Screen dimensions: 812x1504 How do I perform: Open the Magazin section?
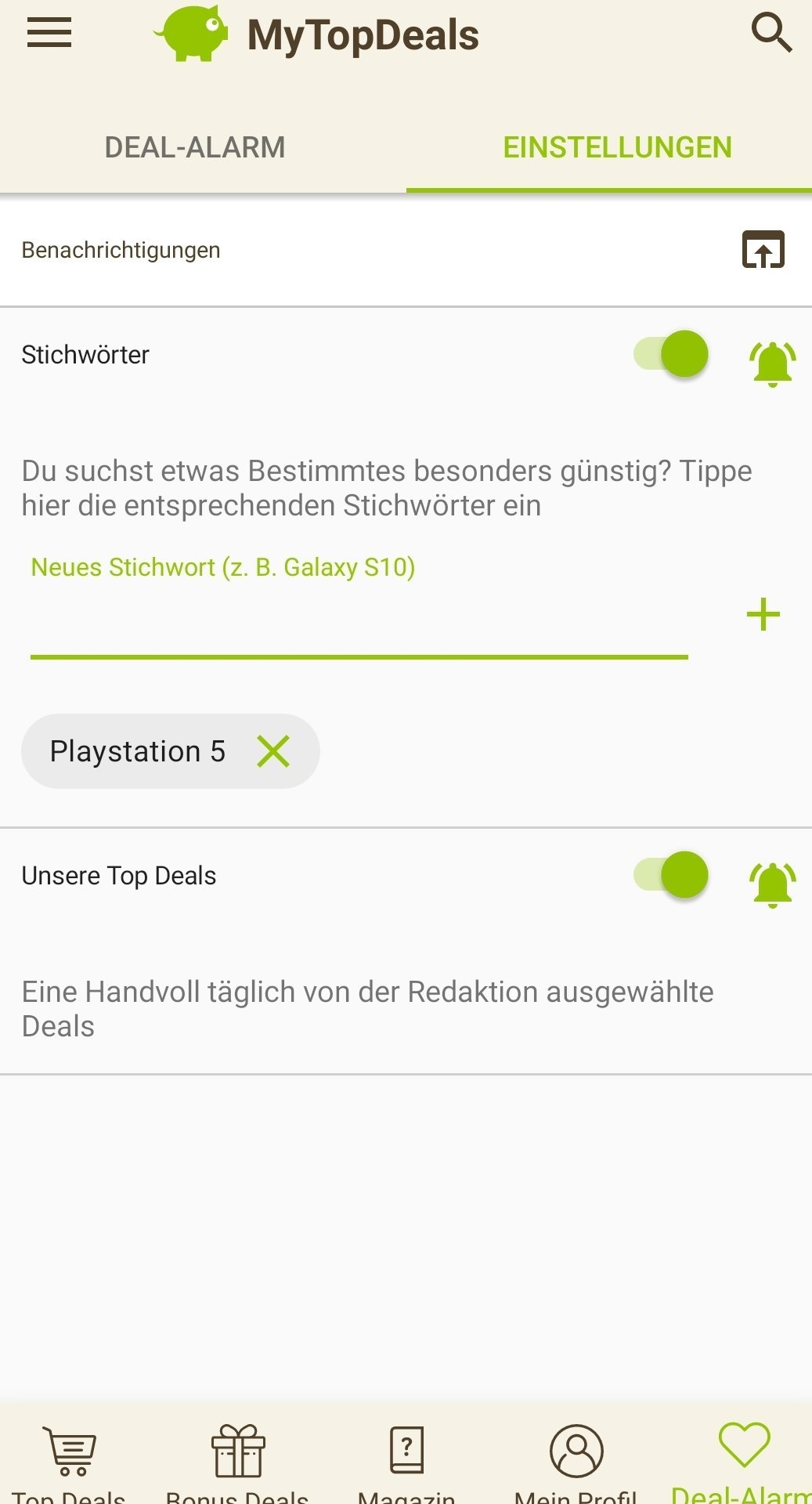pyautogui.click(x=406, y=1461)
